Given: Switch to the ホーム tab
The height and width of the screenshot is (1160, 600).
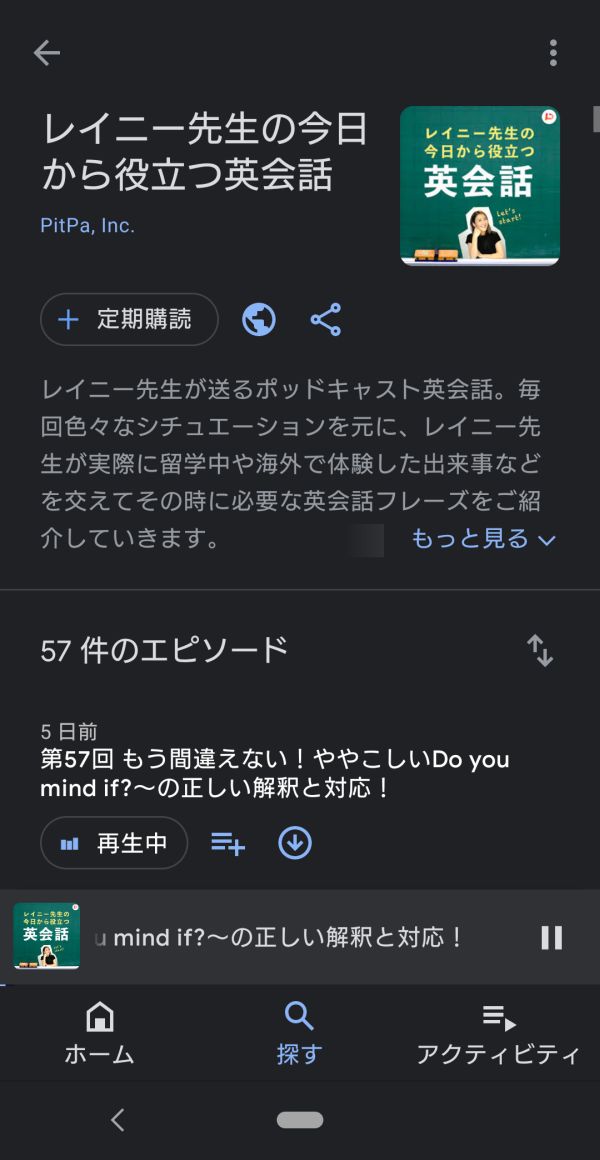Looking at the screenshot, I should (99, 1033).
